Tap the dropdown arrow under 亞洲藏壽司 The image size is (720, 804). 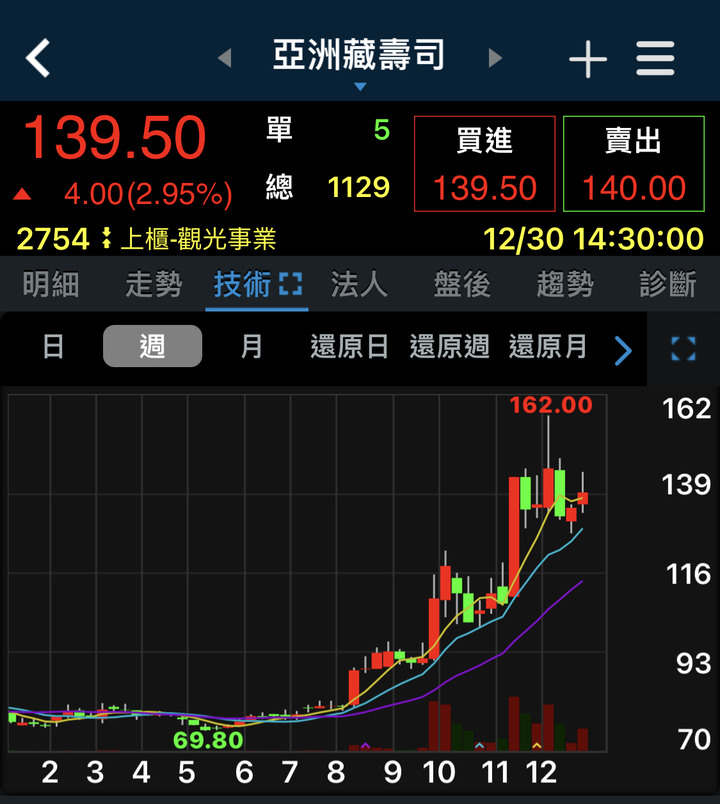pos(359,85)
